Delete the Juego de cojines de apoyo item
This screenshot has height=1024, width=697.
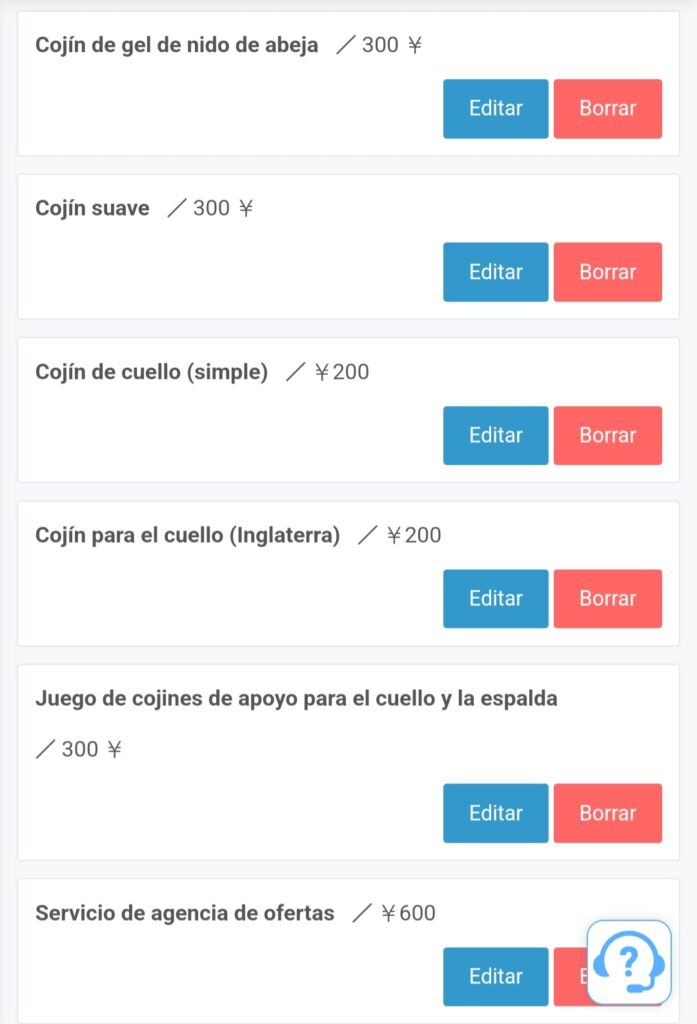(x=607, y=813)
